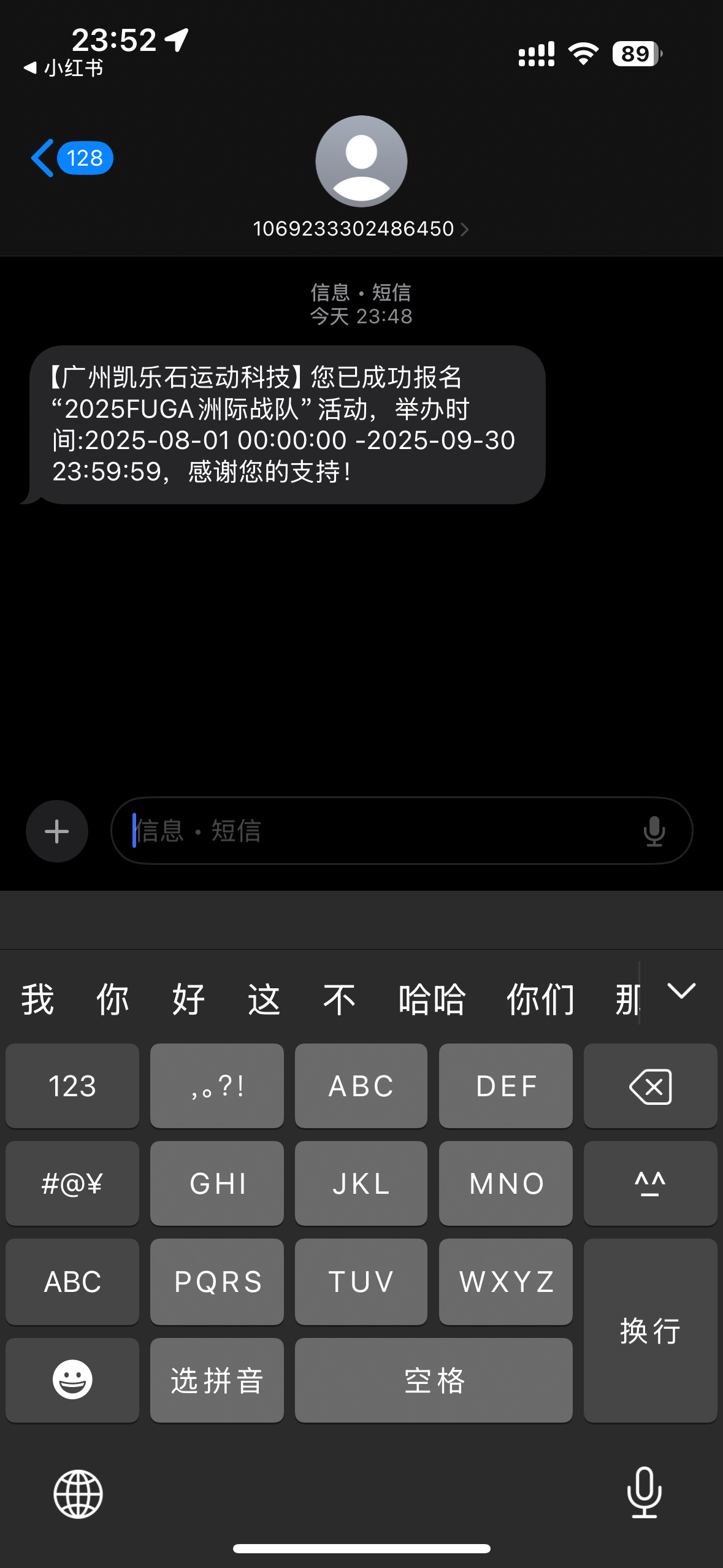This screenshot has width=723, height=1568.
Task: Tap the 换行 return key
Action: coord(651,1331)
